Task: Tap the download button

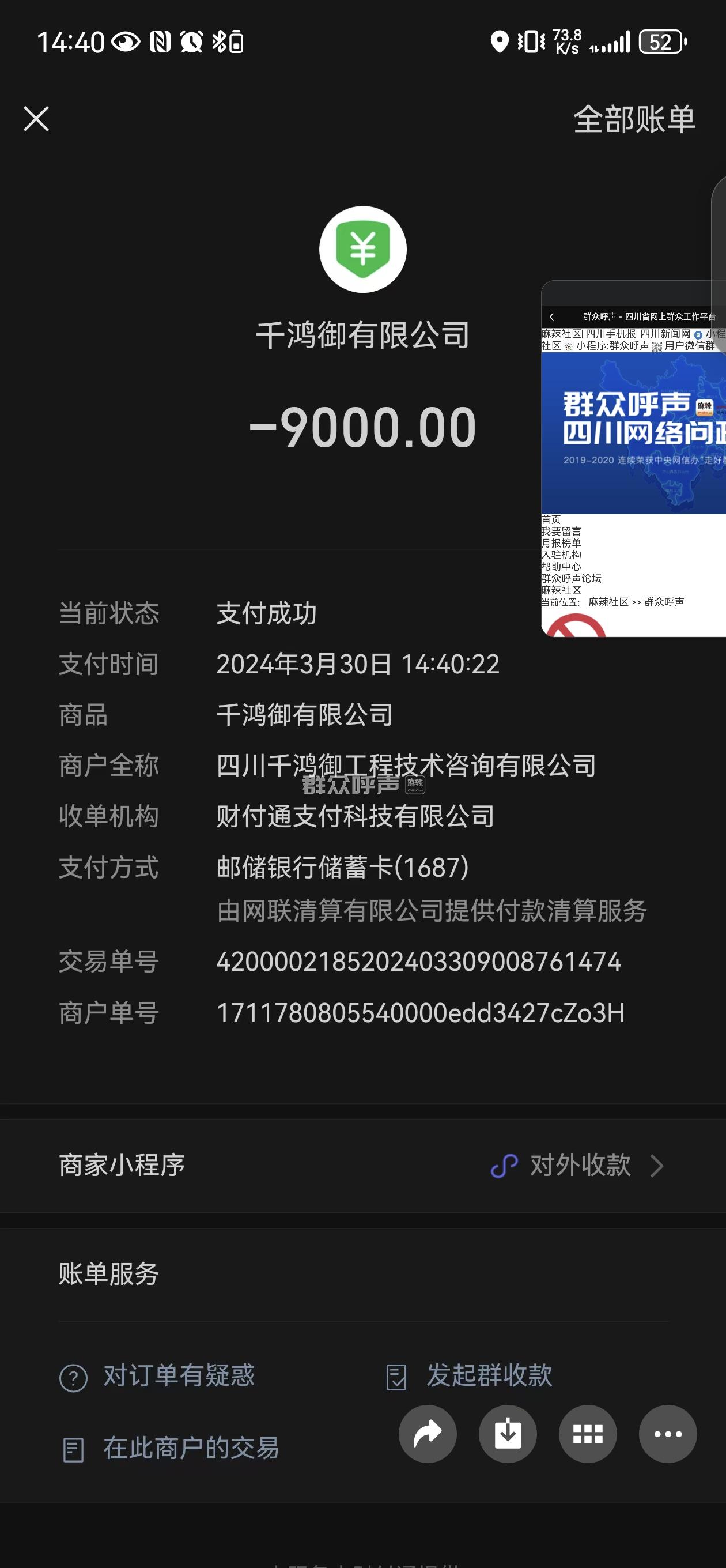Action: click(x=508, y=1434)
